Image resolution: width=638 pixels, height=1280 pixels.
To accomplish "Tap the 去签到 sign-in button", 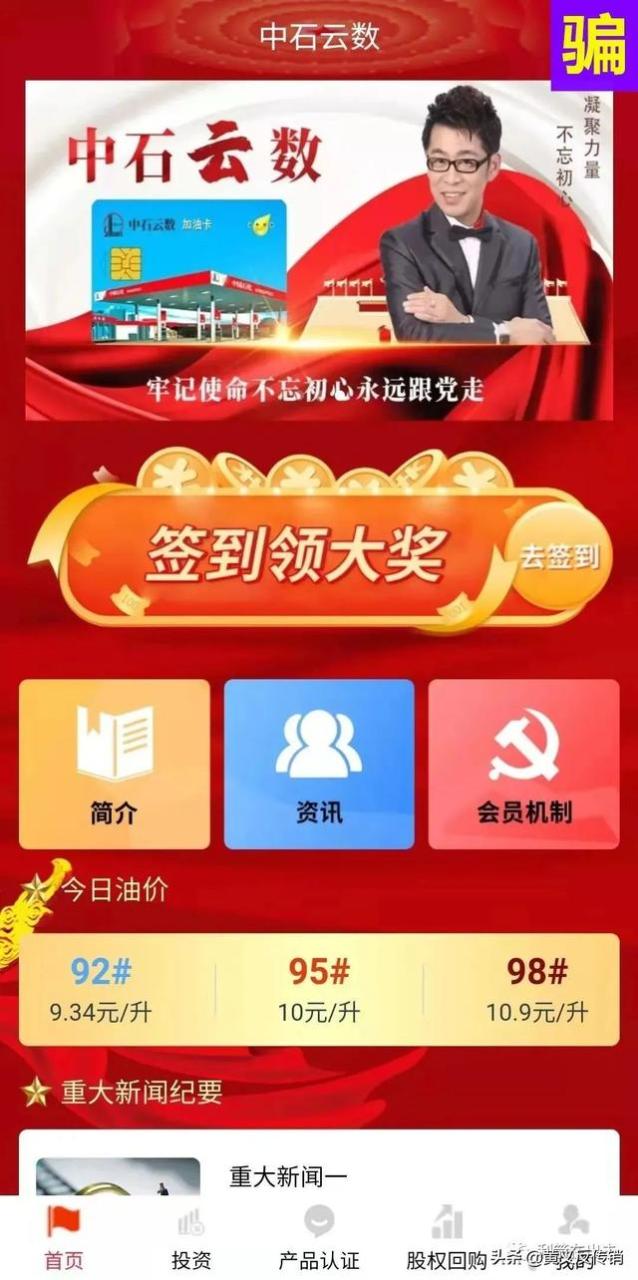I will click(x=557, y=557).
